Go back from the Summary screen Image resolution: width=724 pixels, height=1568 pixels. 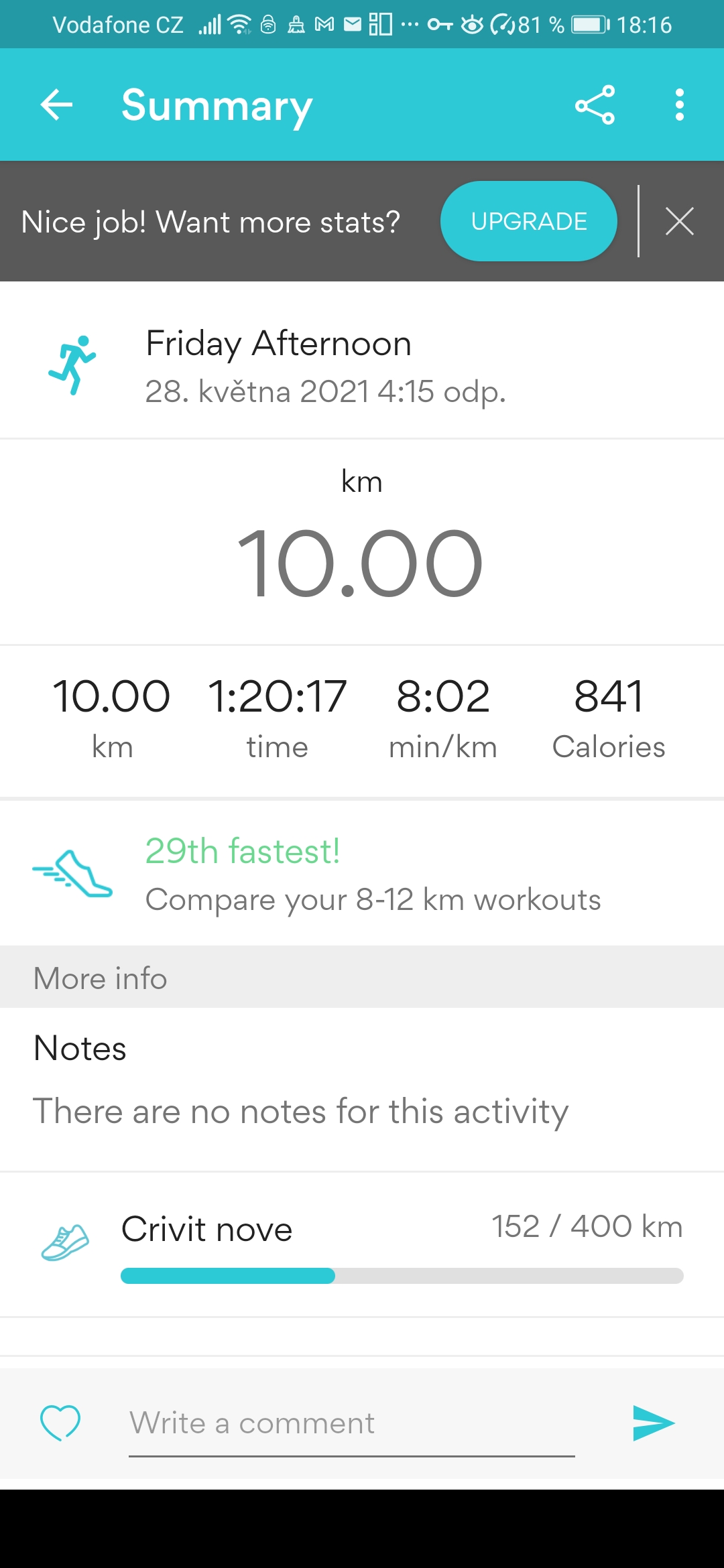[x=56, y=105]
